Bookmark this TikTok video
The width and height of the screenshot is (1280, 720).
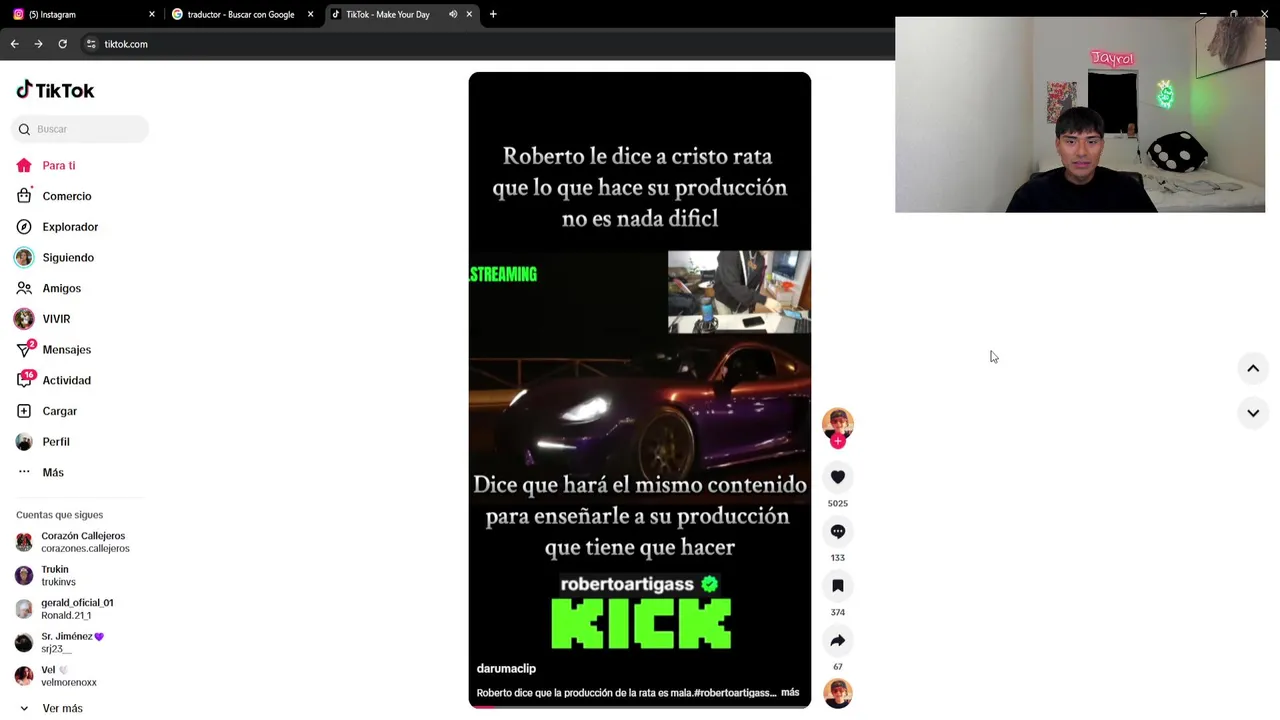[x=838, y=586]
